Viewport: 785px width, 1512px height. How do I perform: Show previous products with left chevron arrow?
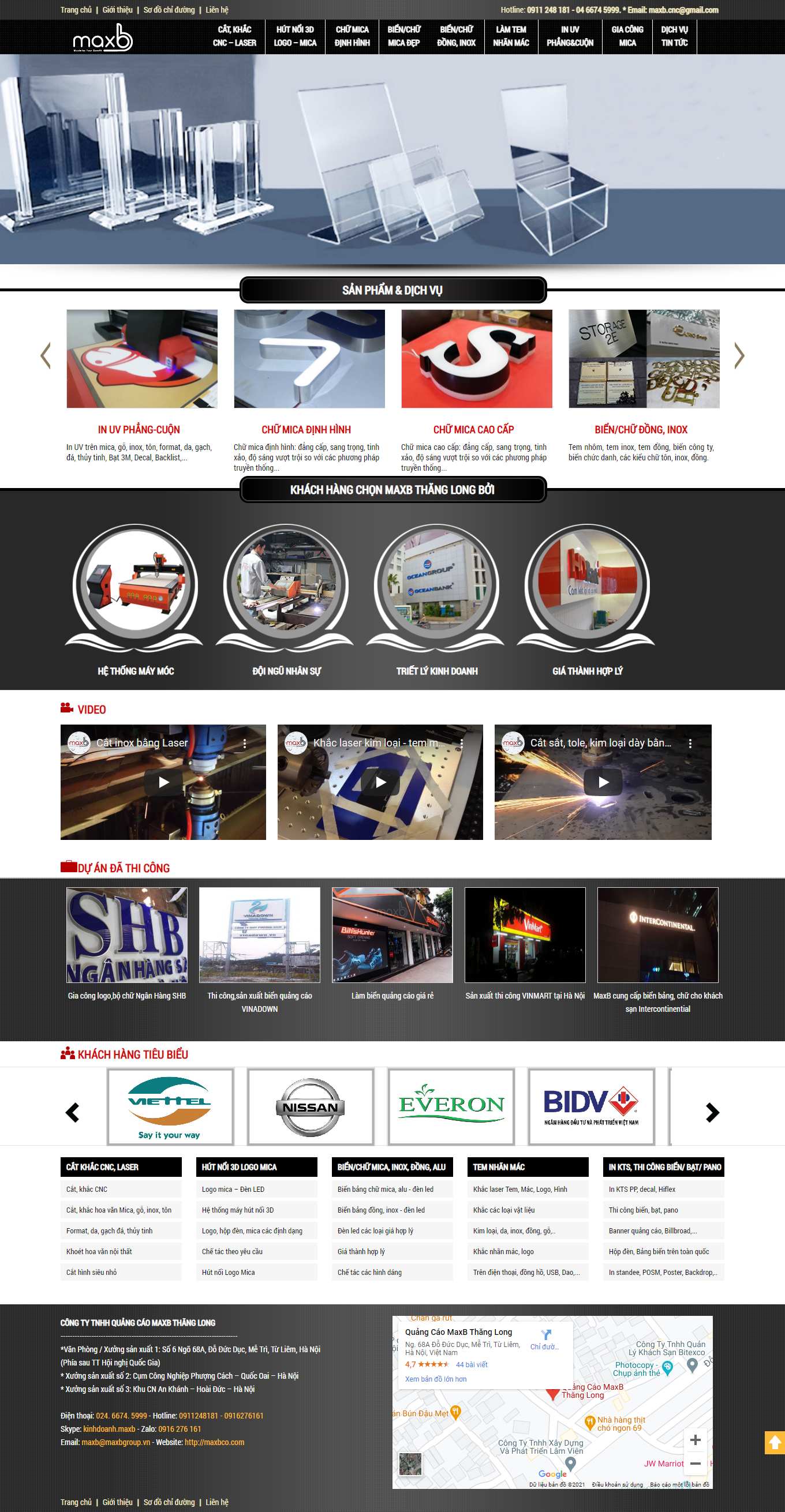click(46, 355)
